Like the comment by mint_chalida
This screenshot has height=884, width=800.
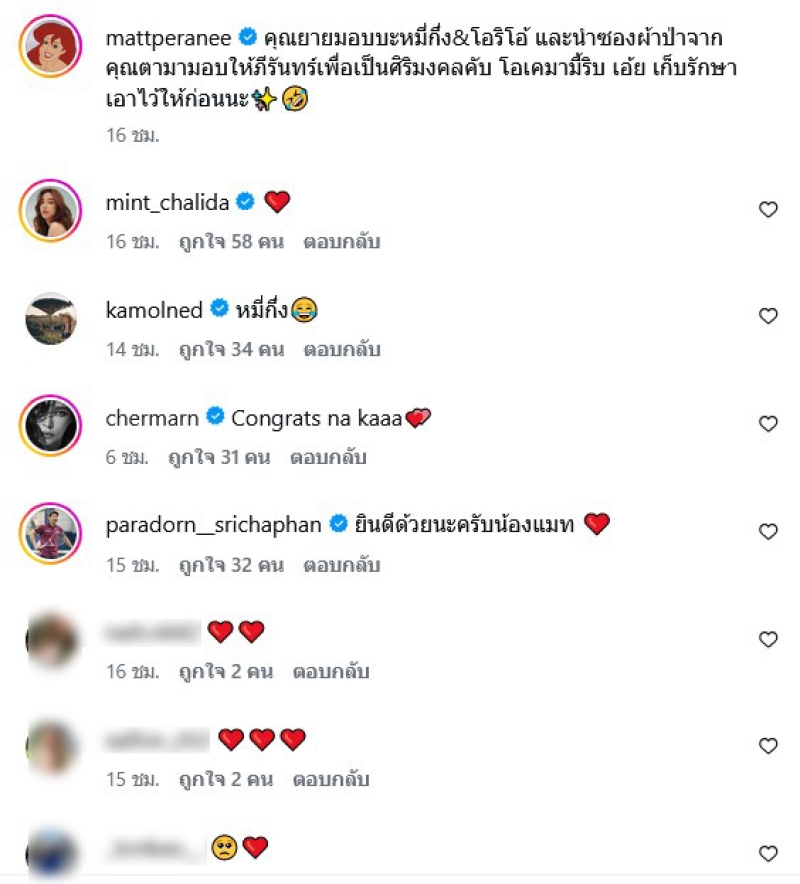coord(768,209)
